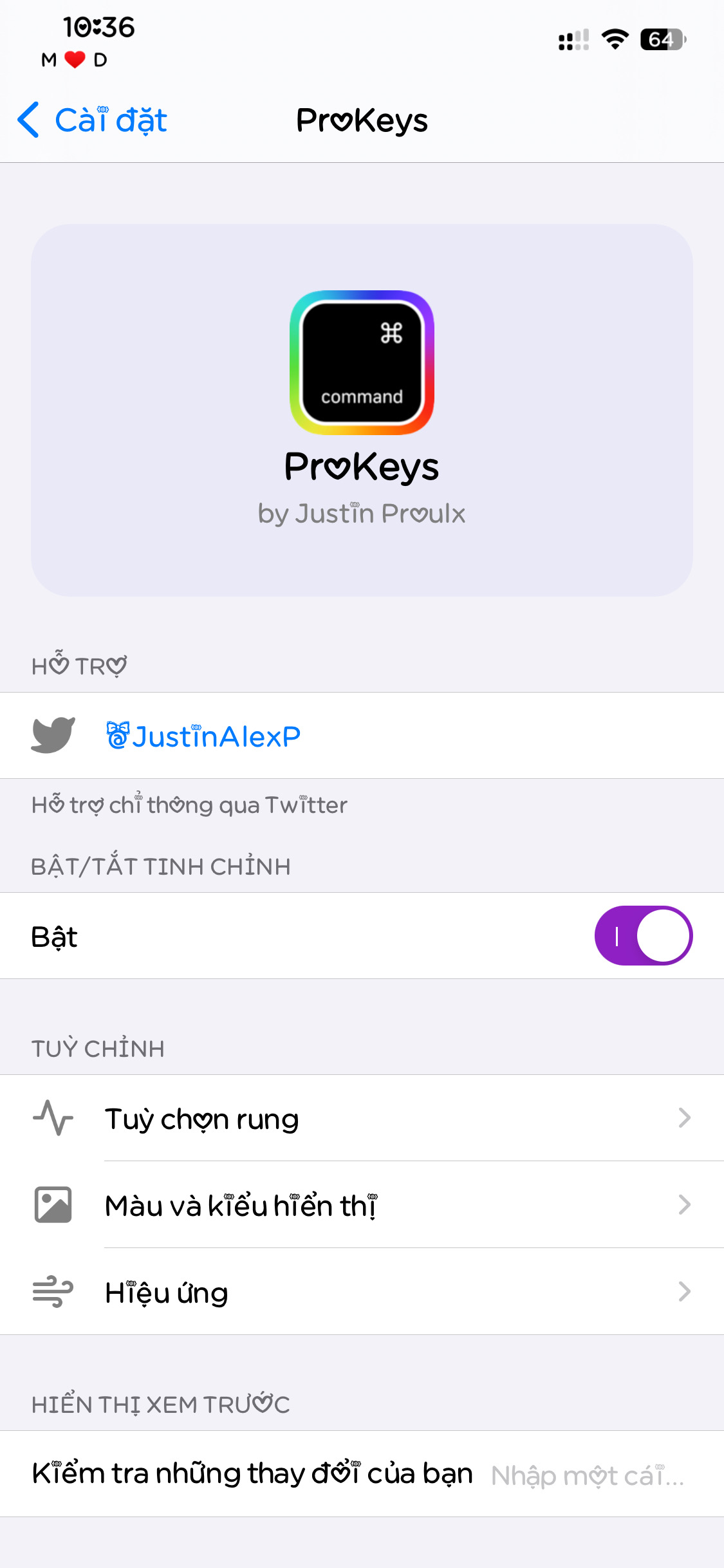Tap the preview text input field

[587, 1475]
